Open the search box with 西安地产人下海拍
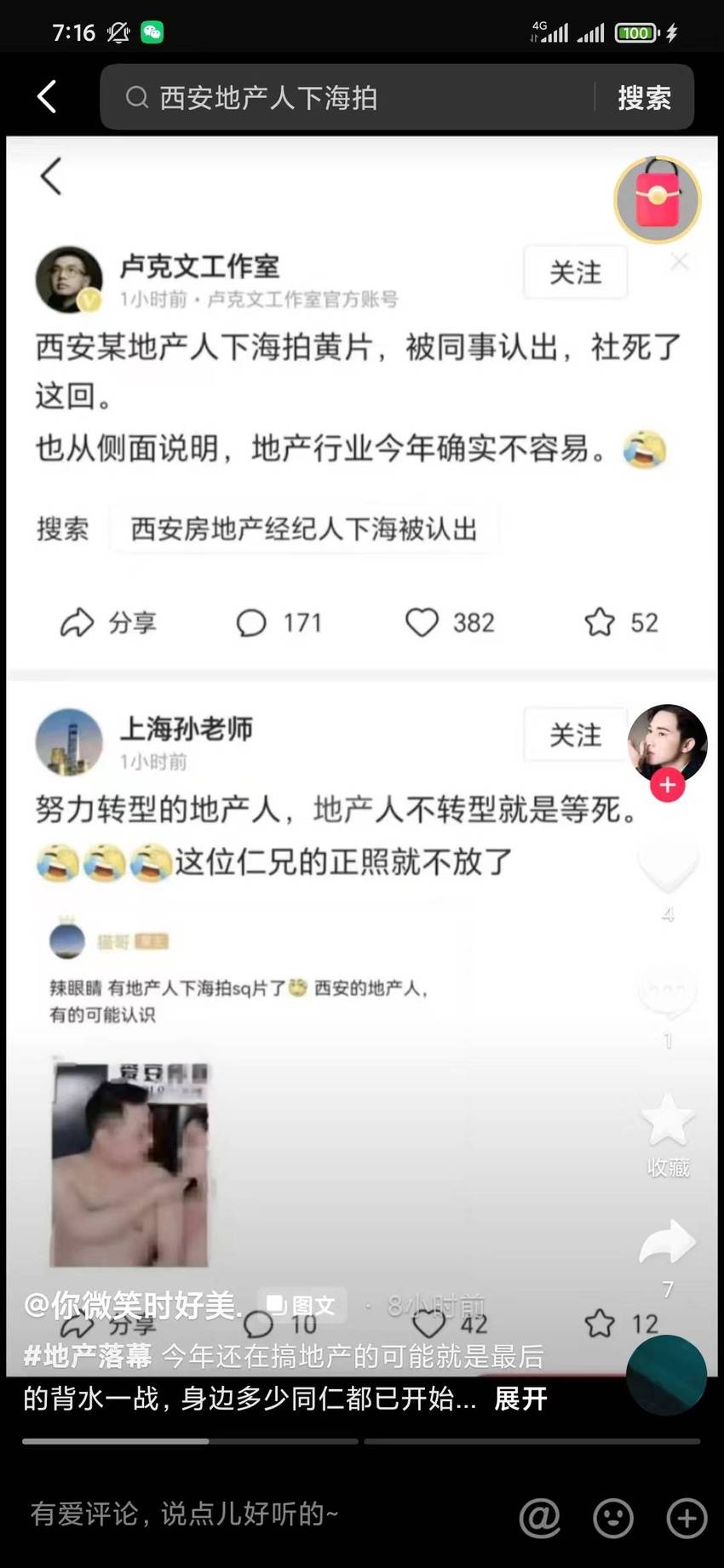The image size is (724, 1568). pyautogui.click(x=347, y=97)
